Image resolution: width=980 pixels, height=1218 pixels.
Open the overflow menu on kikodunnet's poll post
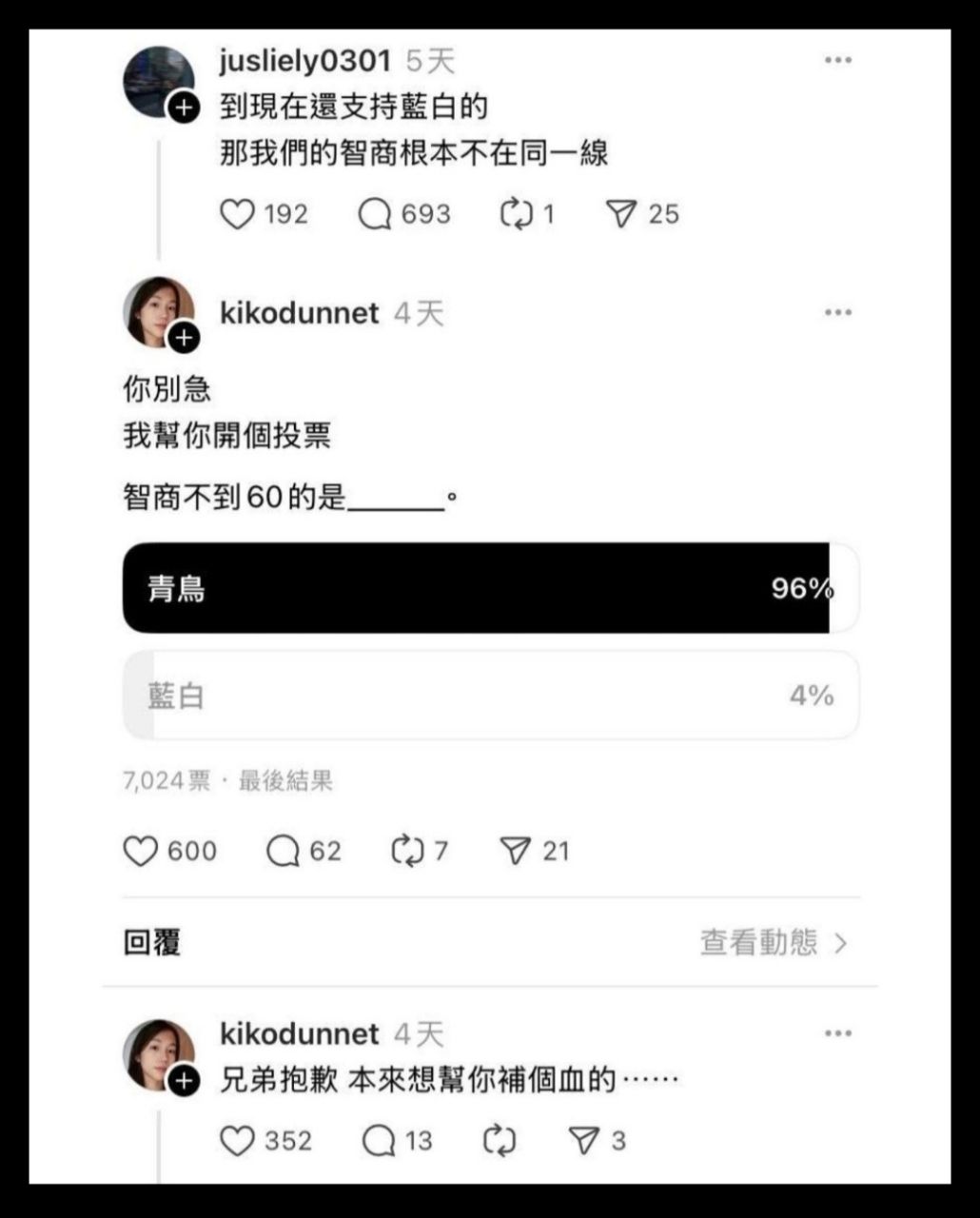[x=838, y=313]
